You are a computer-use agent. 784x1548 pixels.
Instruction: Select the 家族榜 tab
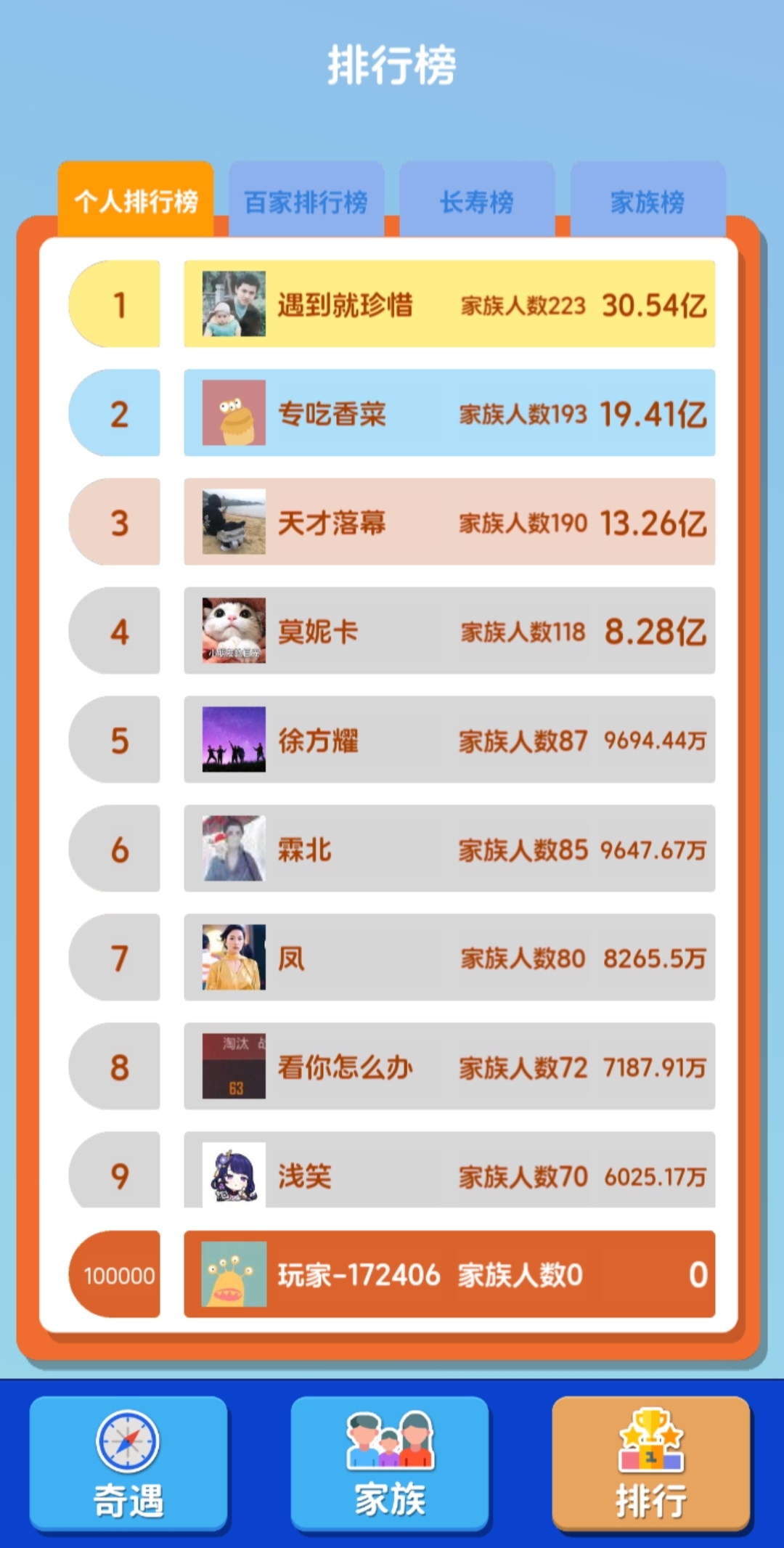[x=648, y=201]
